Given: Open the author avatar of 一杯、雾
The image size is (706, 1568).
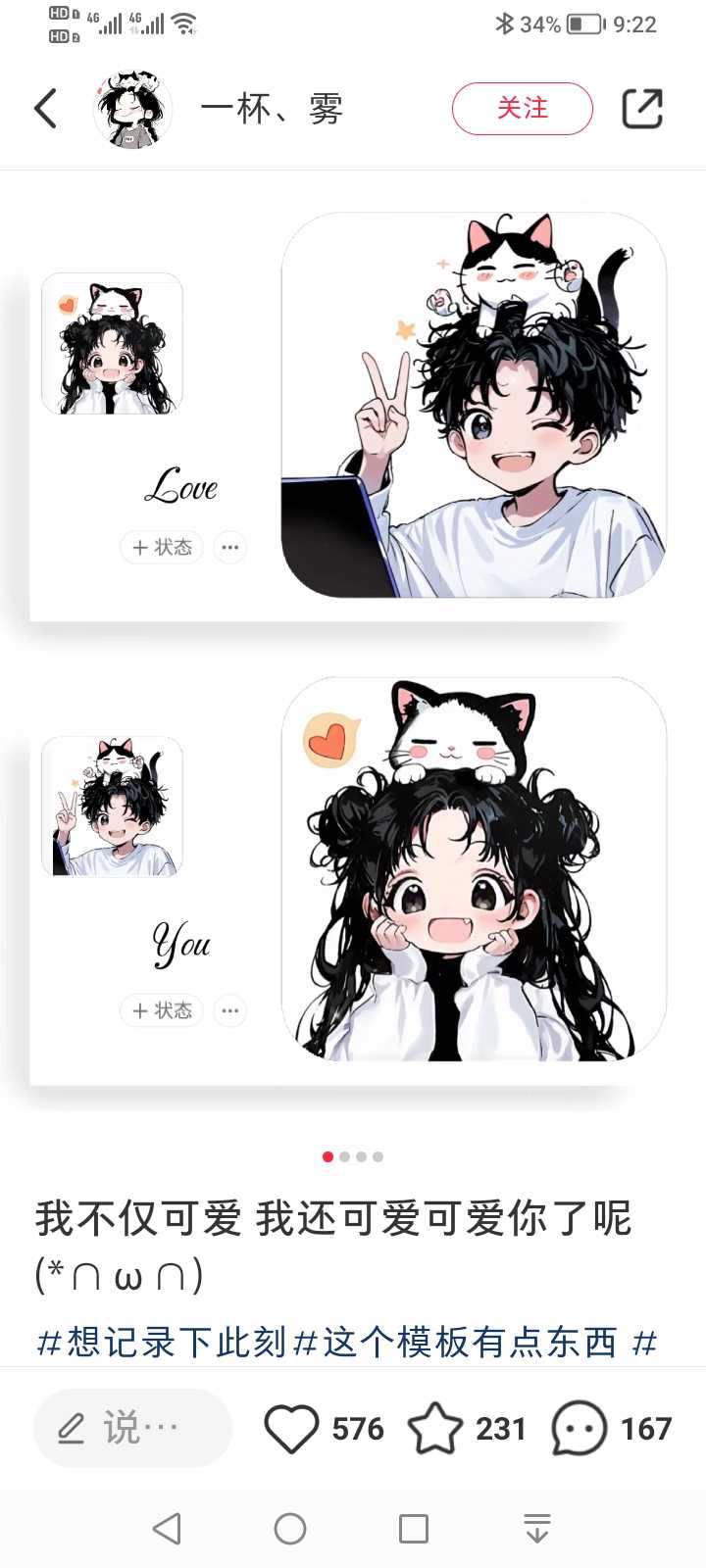Looking at the screenshot, I should click(x=132, y=109).
